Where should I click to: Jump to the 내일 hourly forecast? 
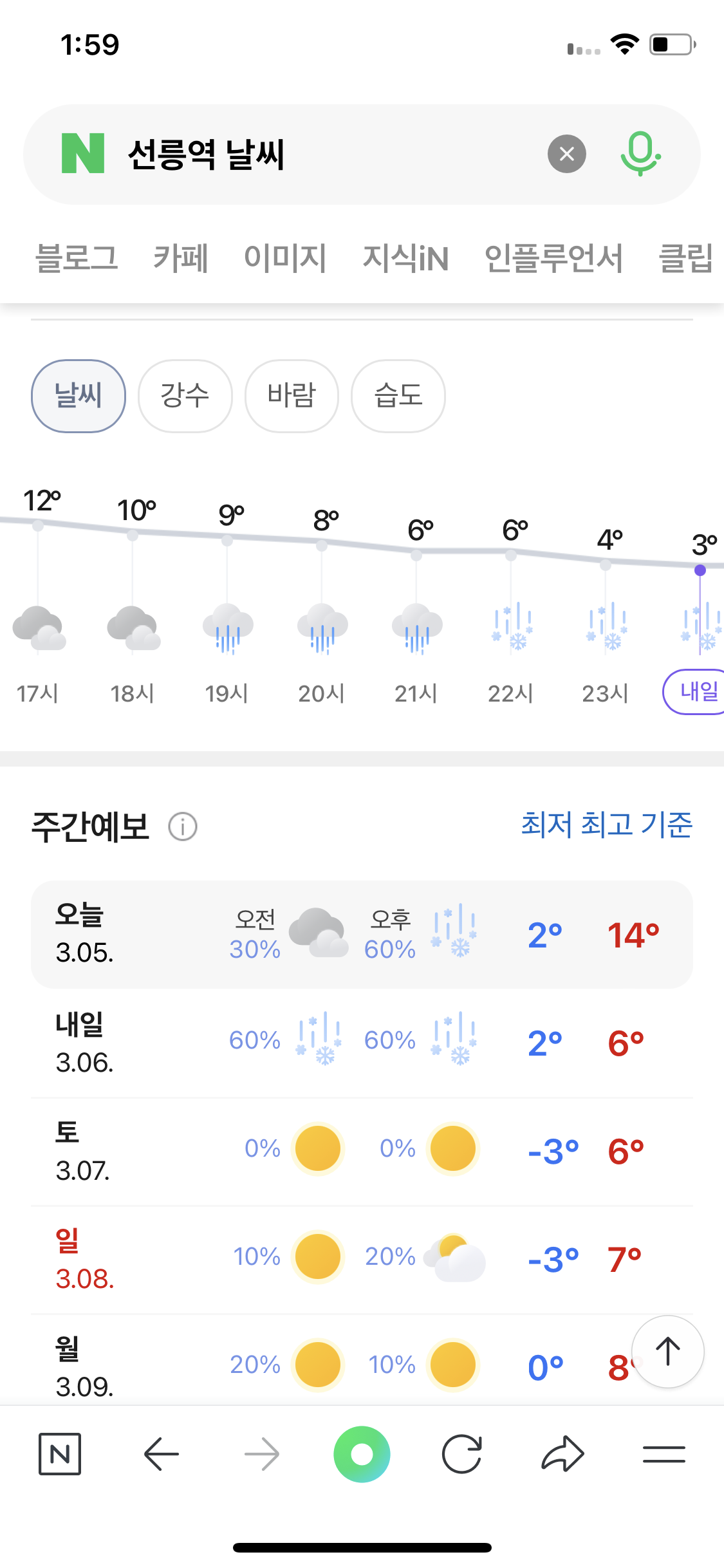click(695, 692)
